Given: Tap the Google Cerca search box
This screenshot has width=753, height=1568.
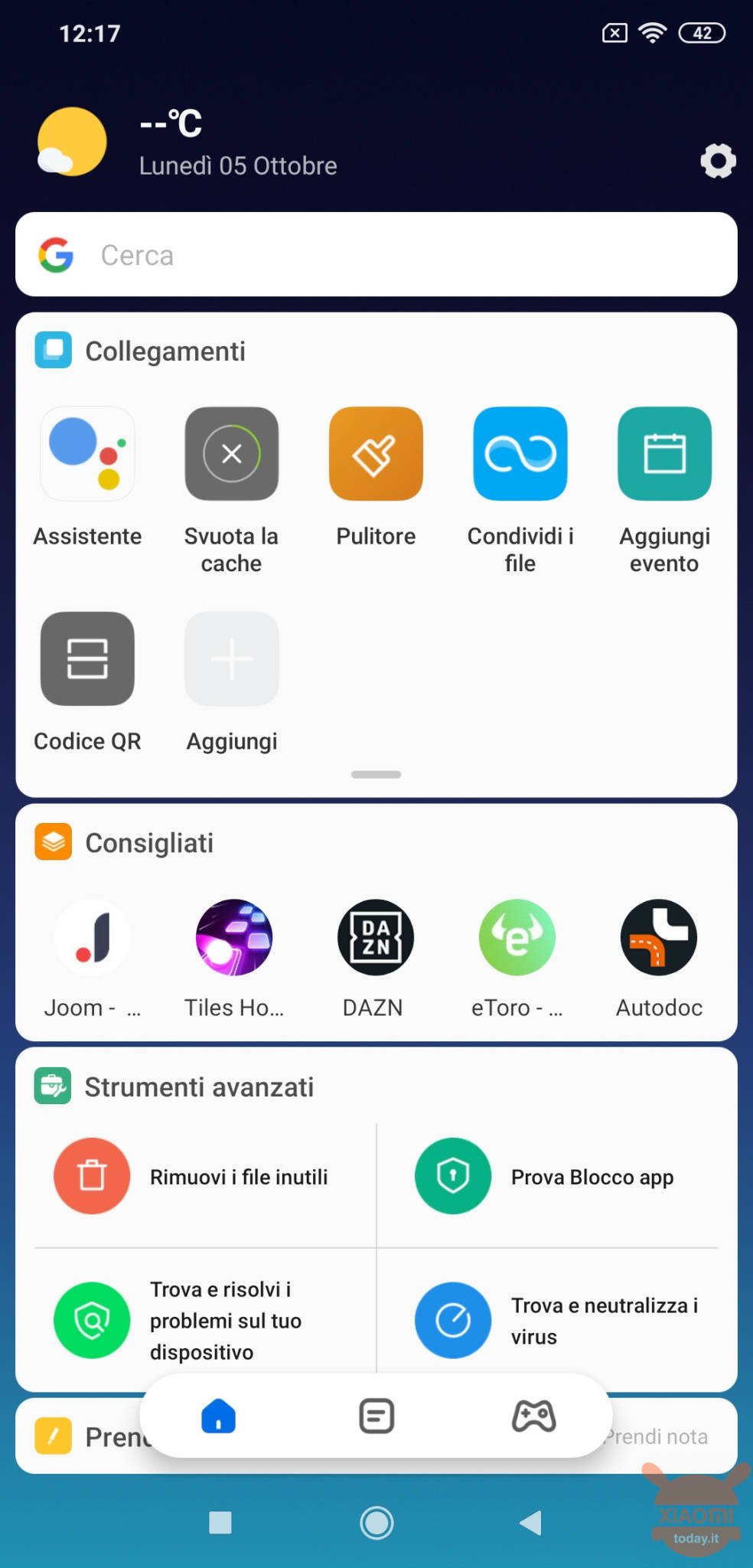Looking at the screenshot, I should click(x=376, y=254).
